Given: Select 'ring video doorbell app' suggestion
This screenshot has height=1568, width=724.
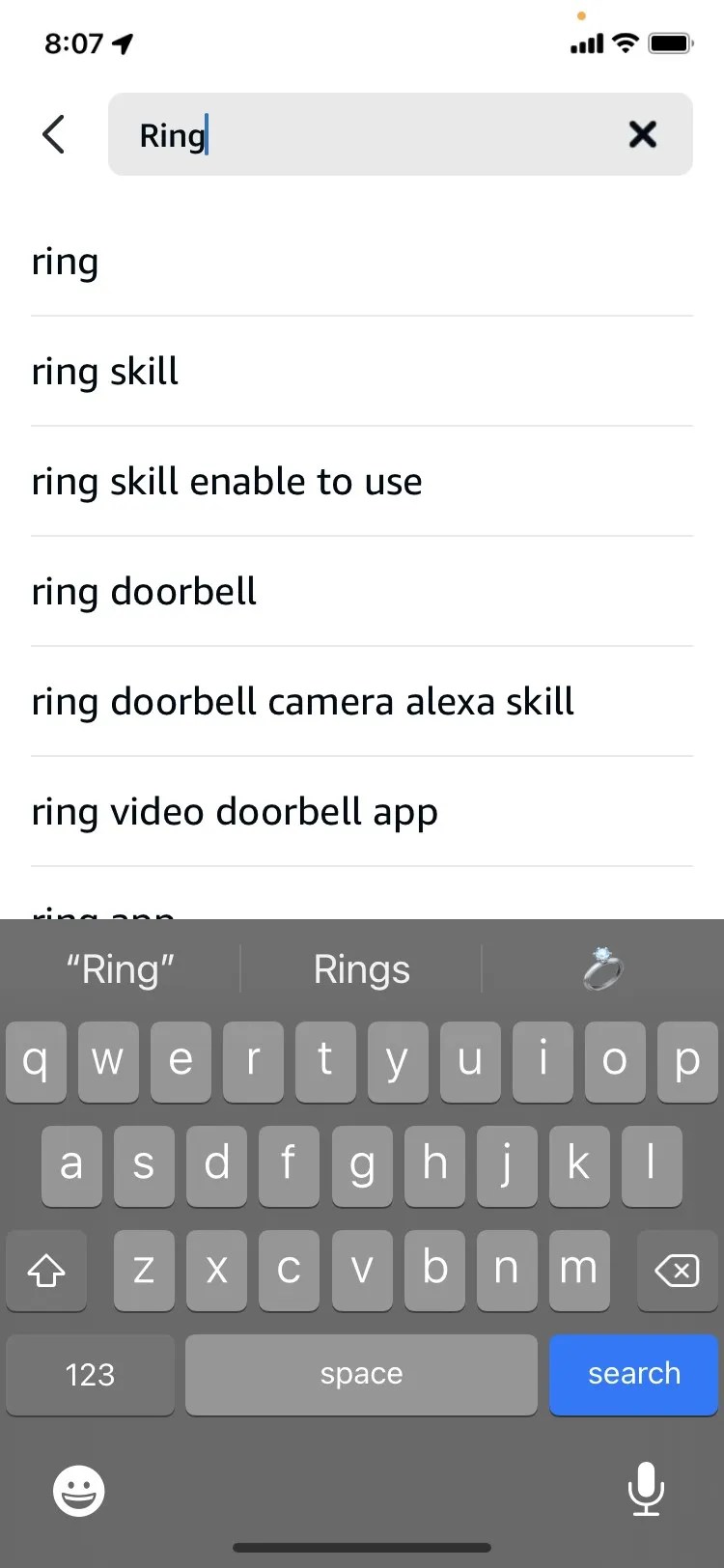Looking at the screenshot, I should 235,811.
